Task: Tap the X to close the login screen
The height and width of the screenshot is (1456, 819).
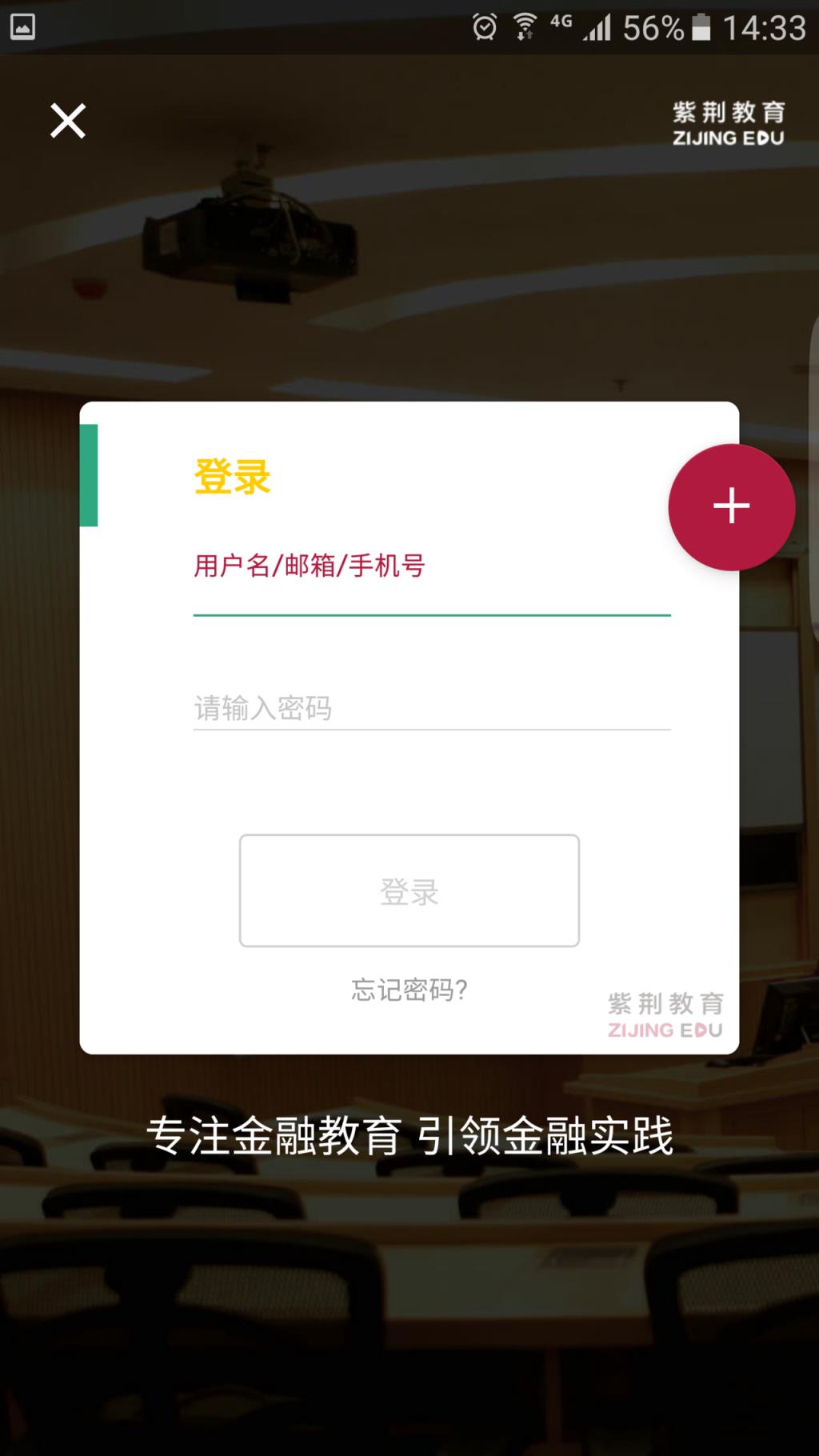Action: (67, 121)
